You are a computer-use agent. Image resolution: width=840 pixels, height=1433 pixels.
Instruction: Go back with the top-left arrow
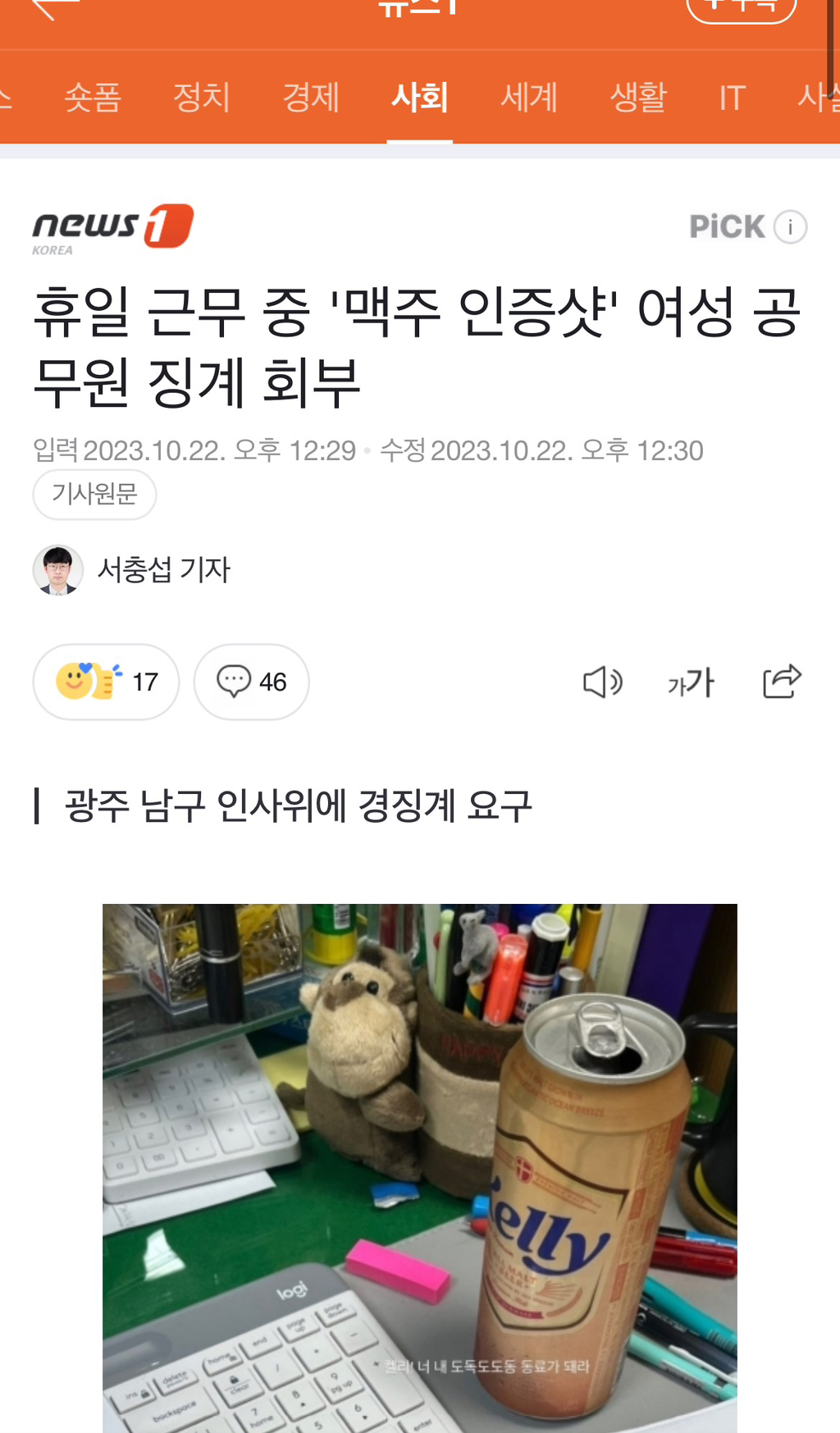[56, 8]
